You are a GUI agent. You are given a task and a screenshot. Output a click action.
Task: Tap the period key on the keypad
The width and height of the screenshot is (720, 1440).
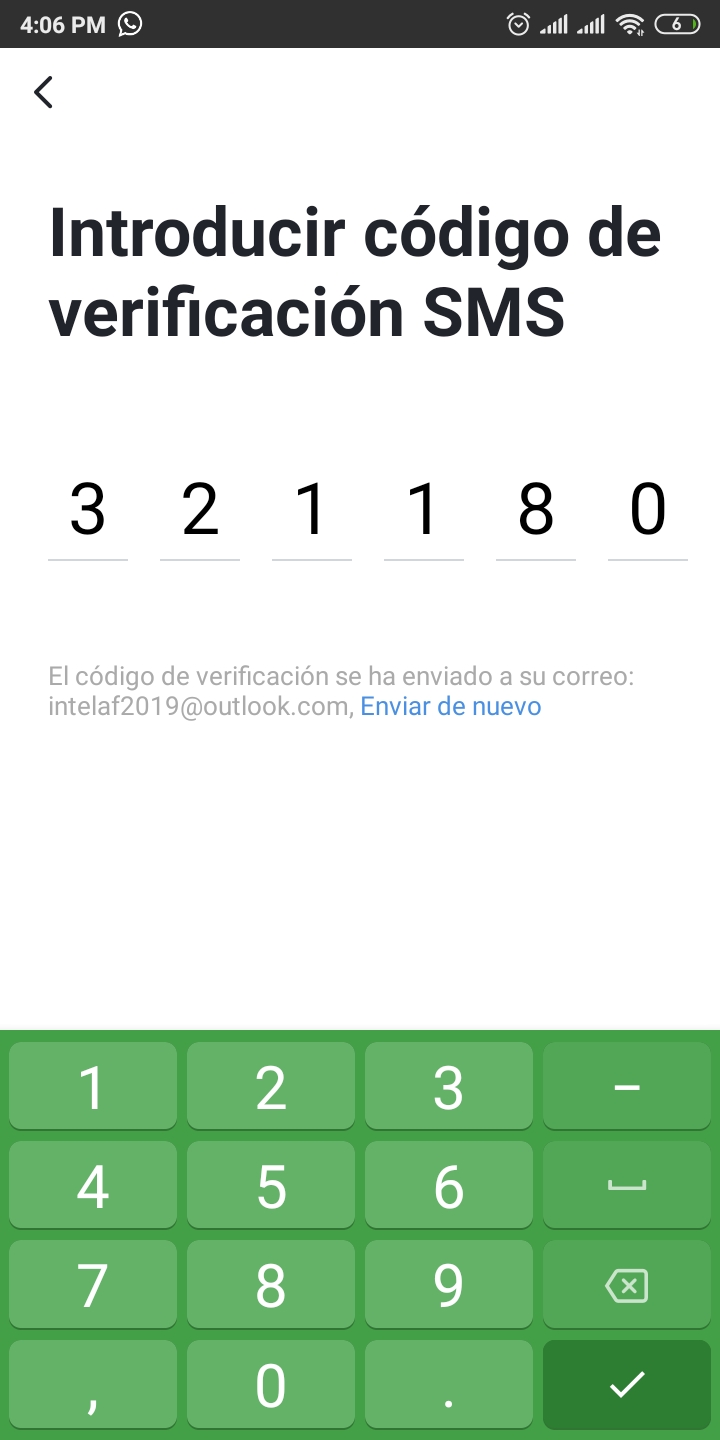coord(448,1385)
